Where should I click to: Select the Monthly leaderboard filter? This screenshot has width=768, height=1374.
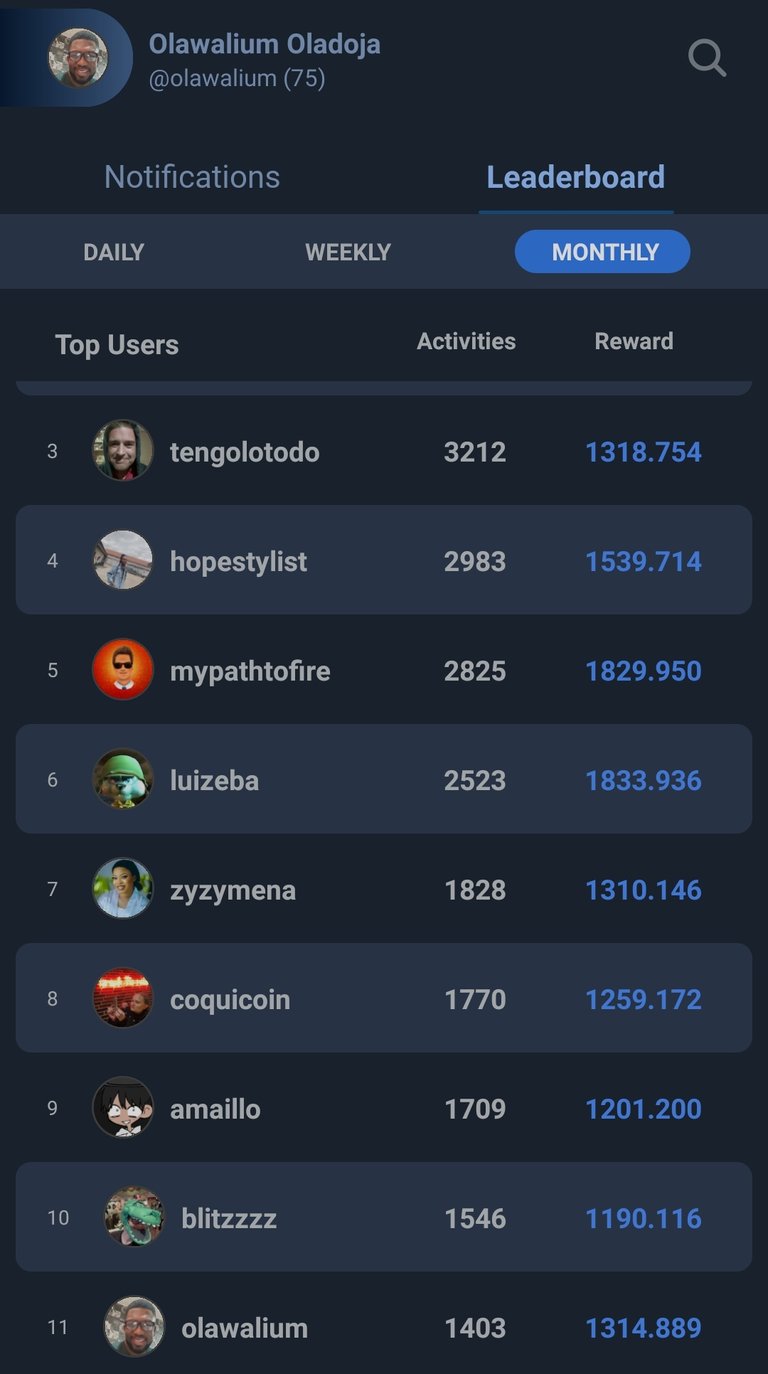point(603,252)
